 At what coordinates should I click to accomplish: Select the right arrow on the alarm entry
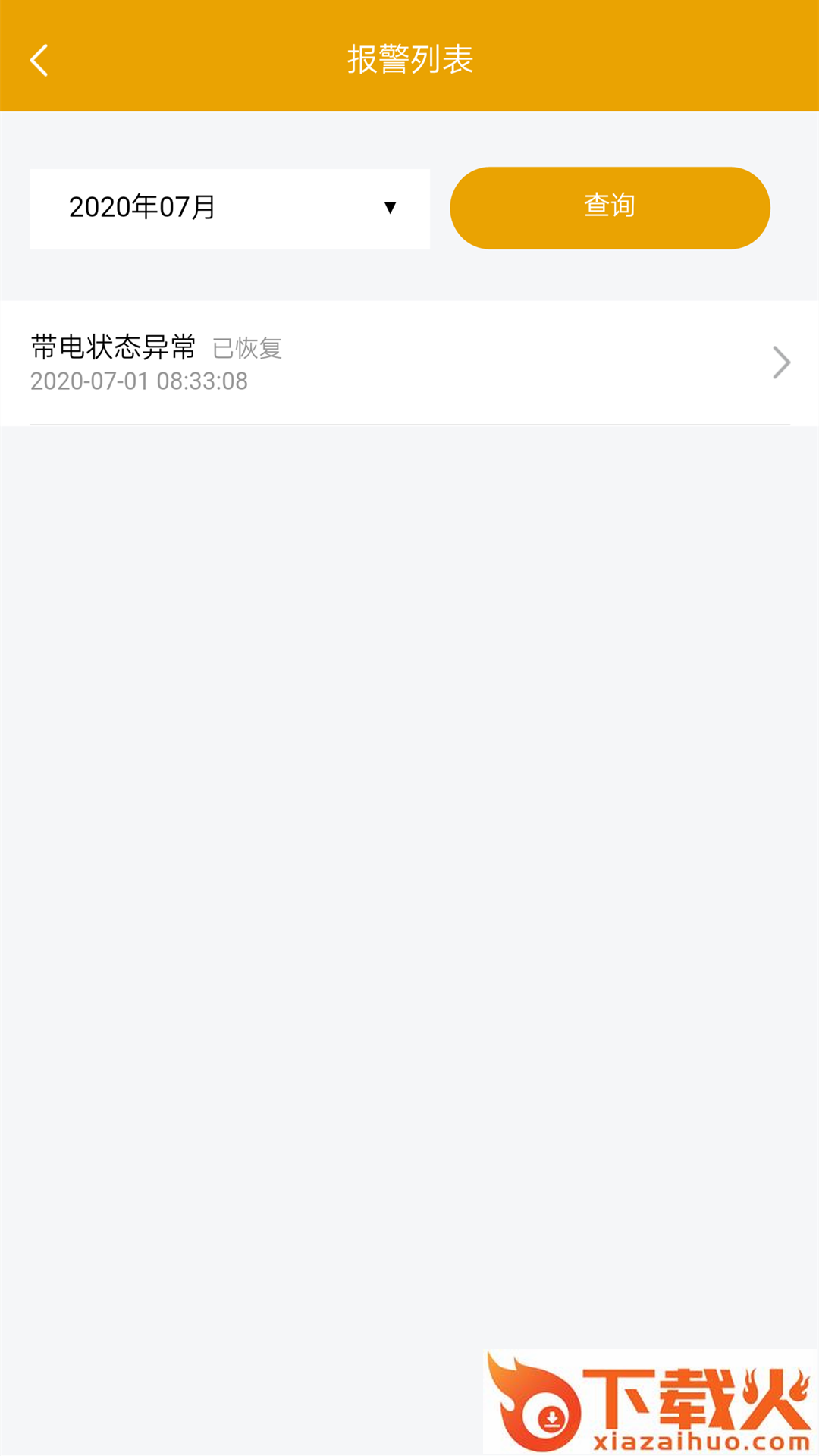780,362
